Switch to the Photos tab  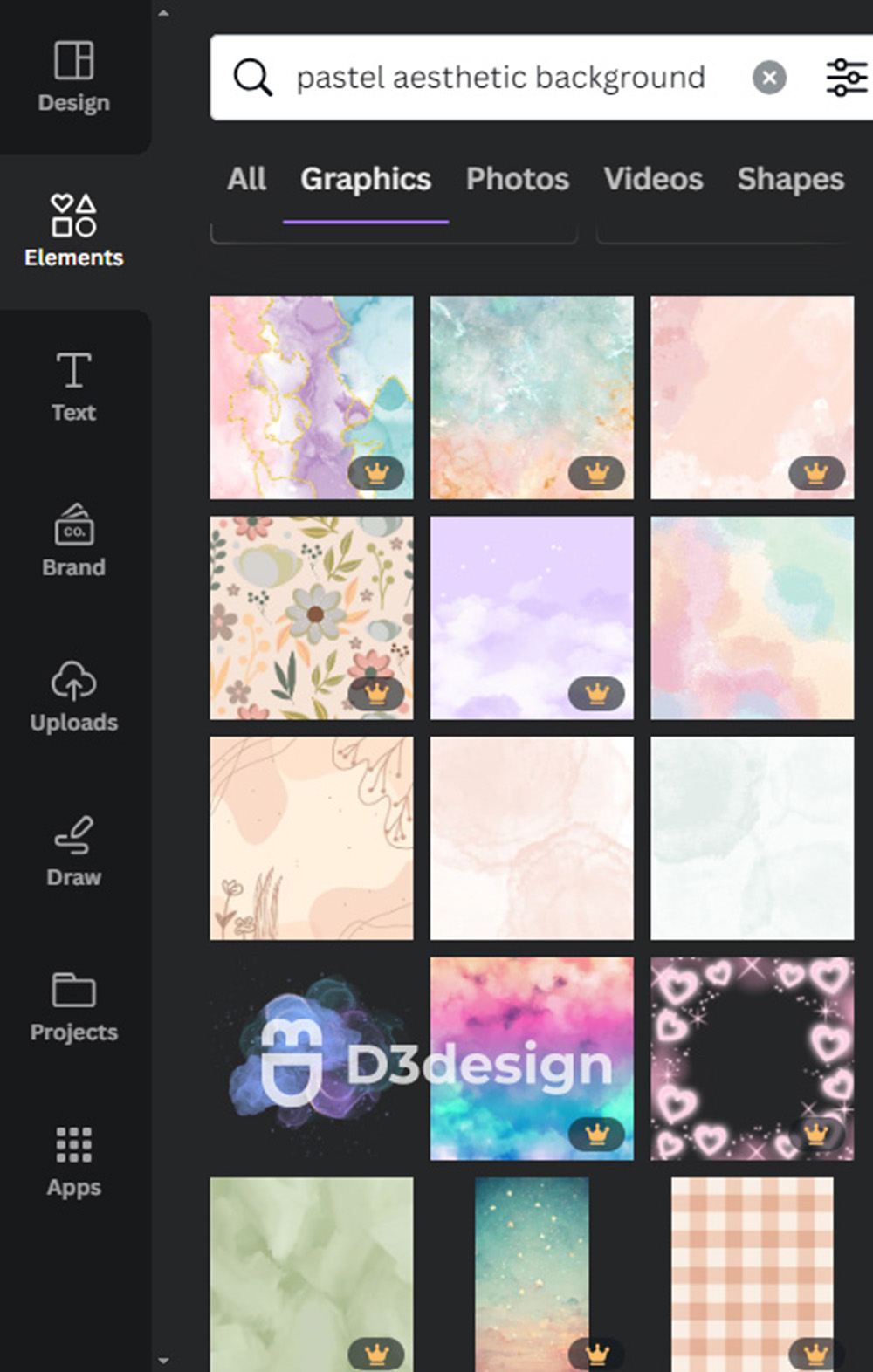click(x=517, y=179)
